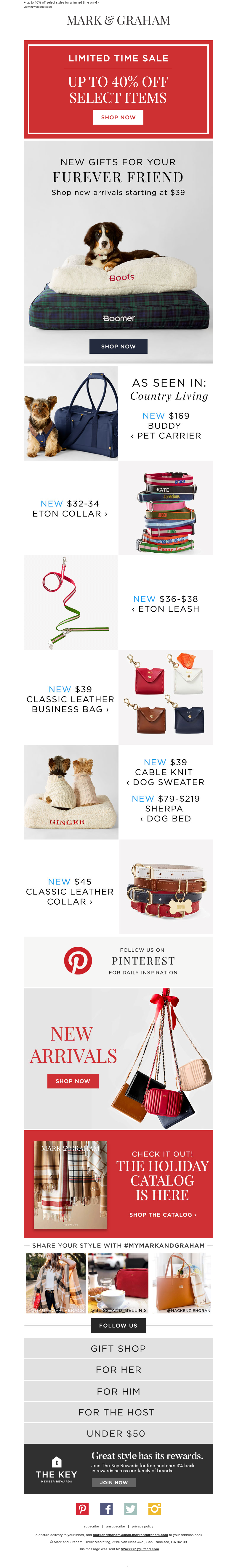The image size is (237, 1568).
Task: Open the For Her category
Action: 118,1370
